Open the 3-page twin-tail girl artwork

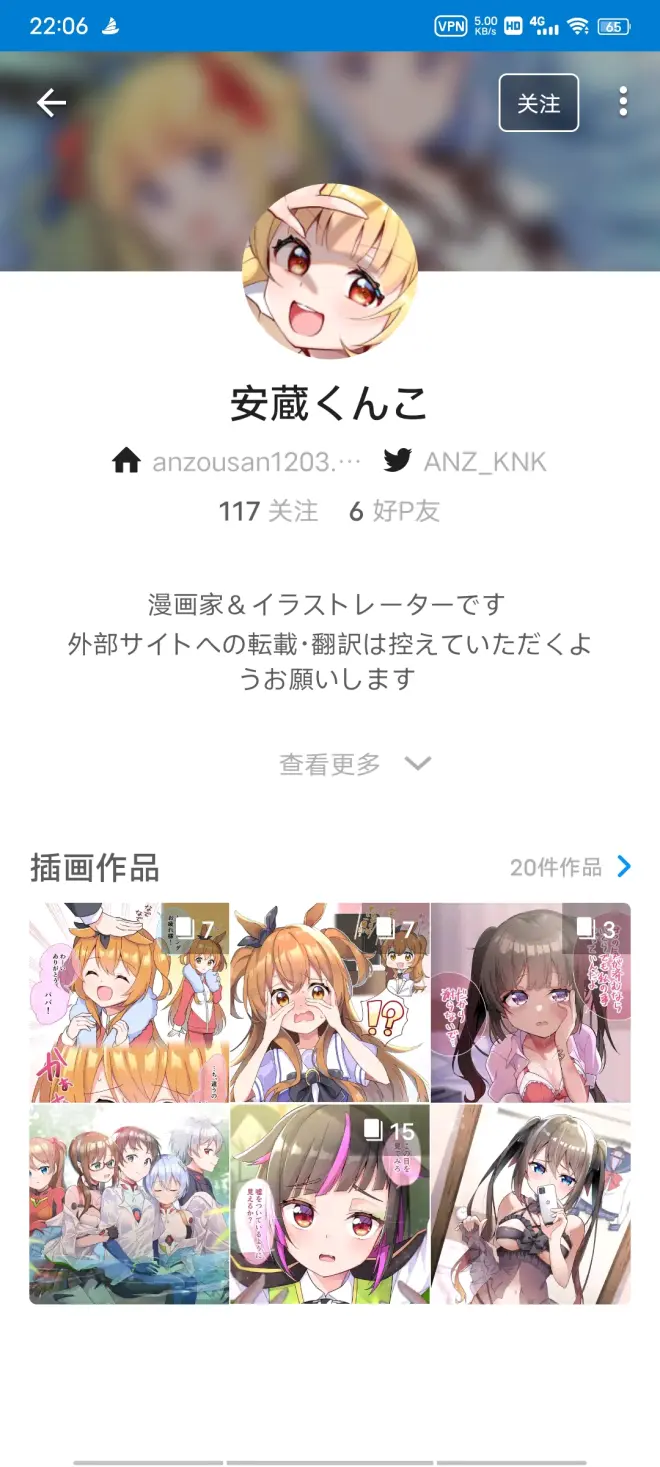point(530,1003)
